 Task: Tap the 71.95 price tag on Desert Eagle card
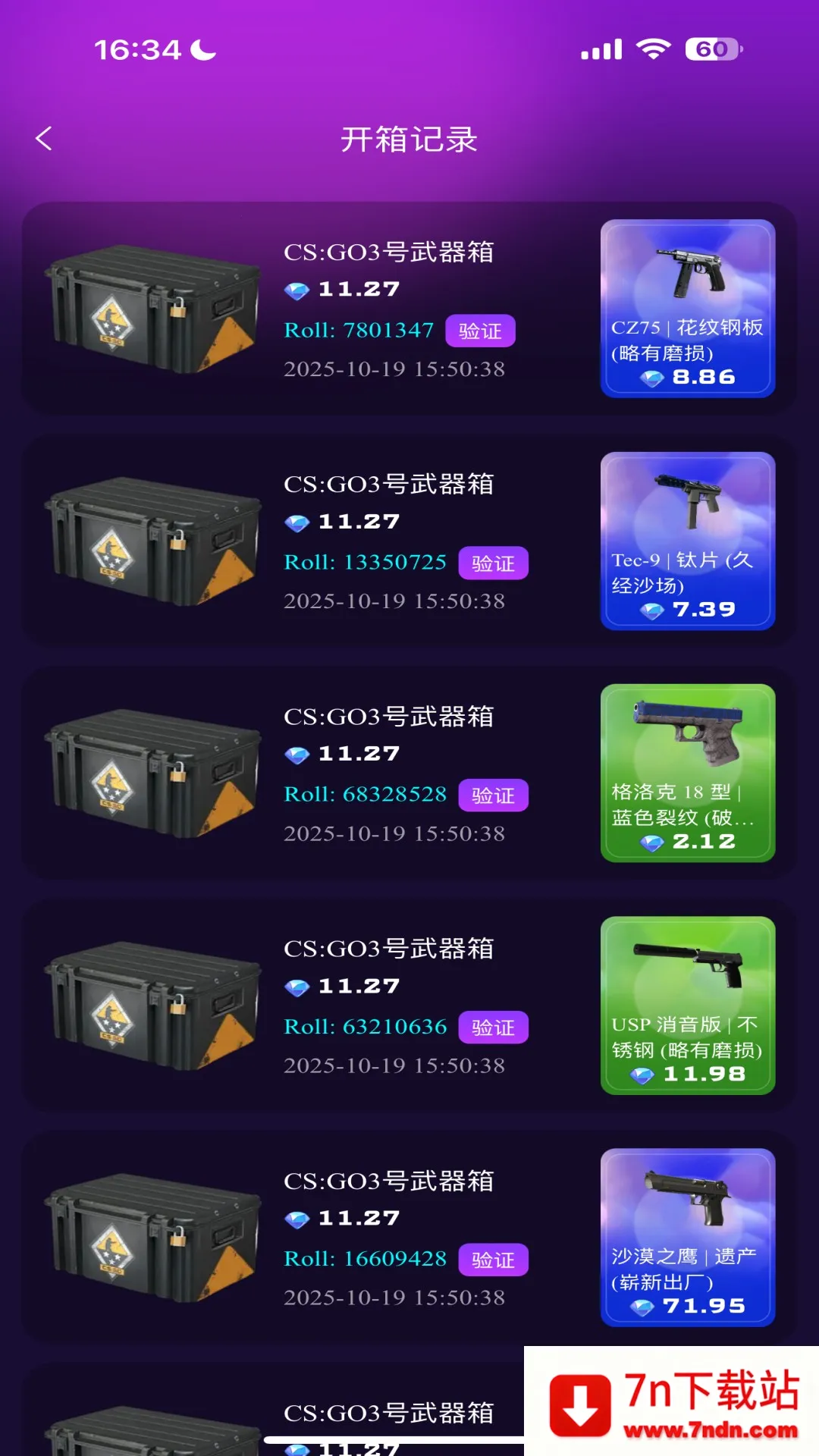tap(705, 1306)
